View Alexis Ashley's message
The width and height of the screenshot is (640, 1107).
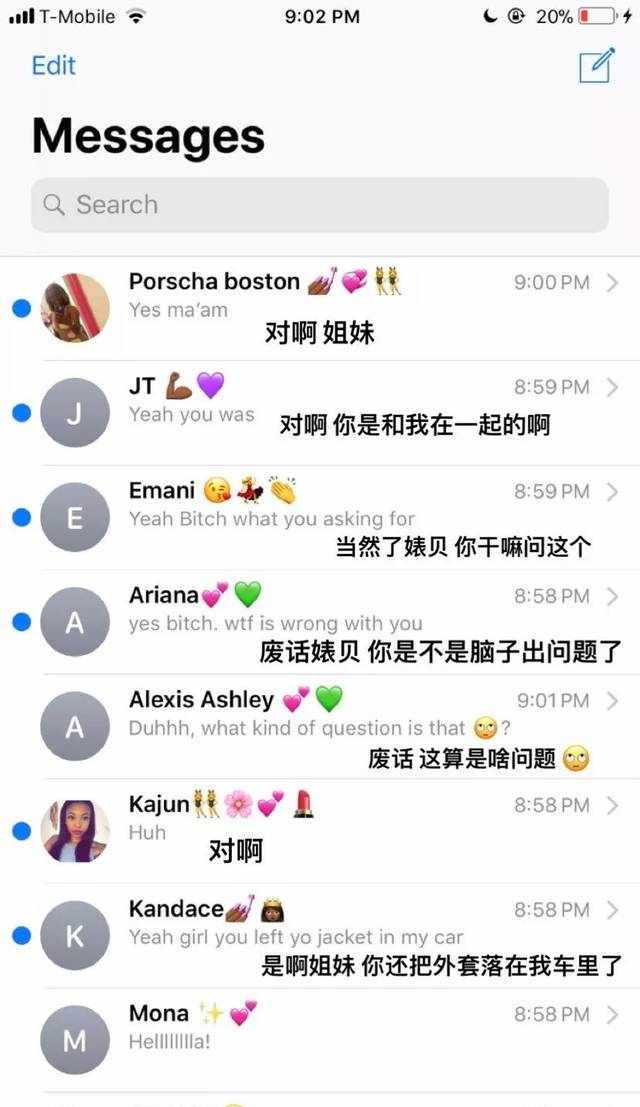pyautogui.click(x=320, y=726)
